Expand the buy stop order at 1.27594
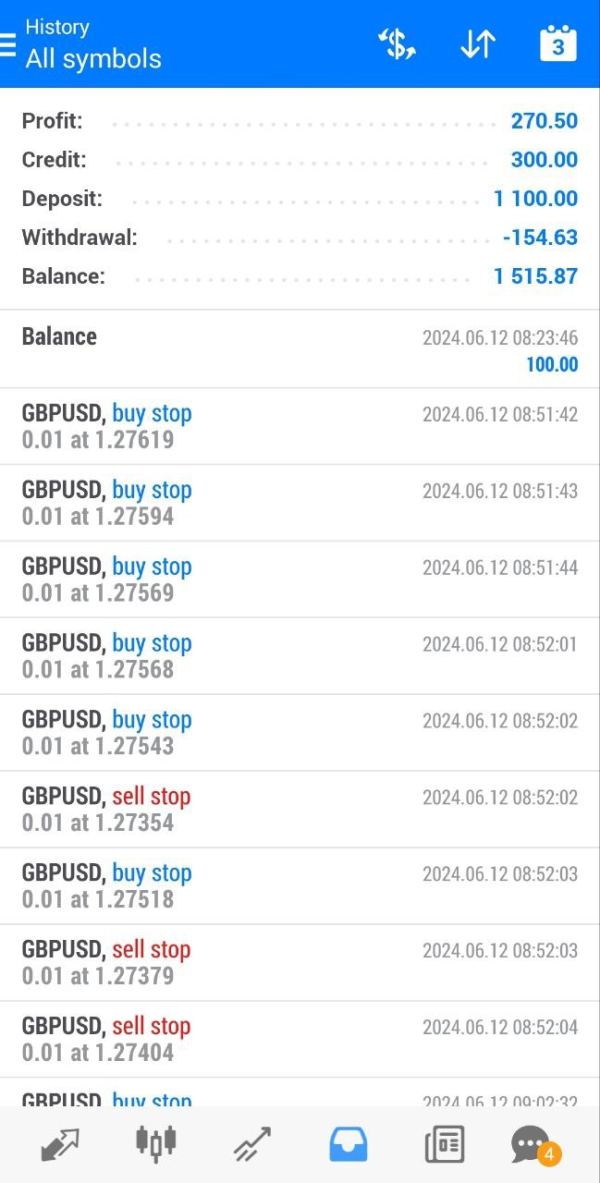 click(300, 503)
